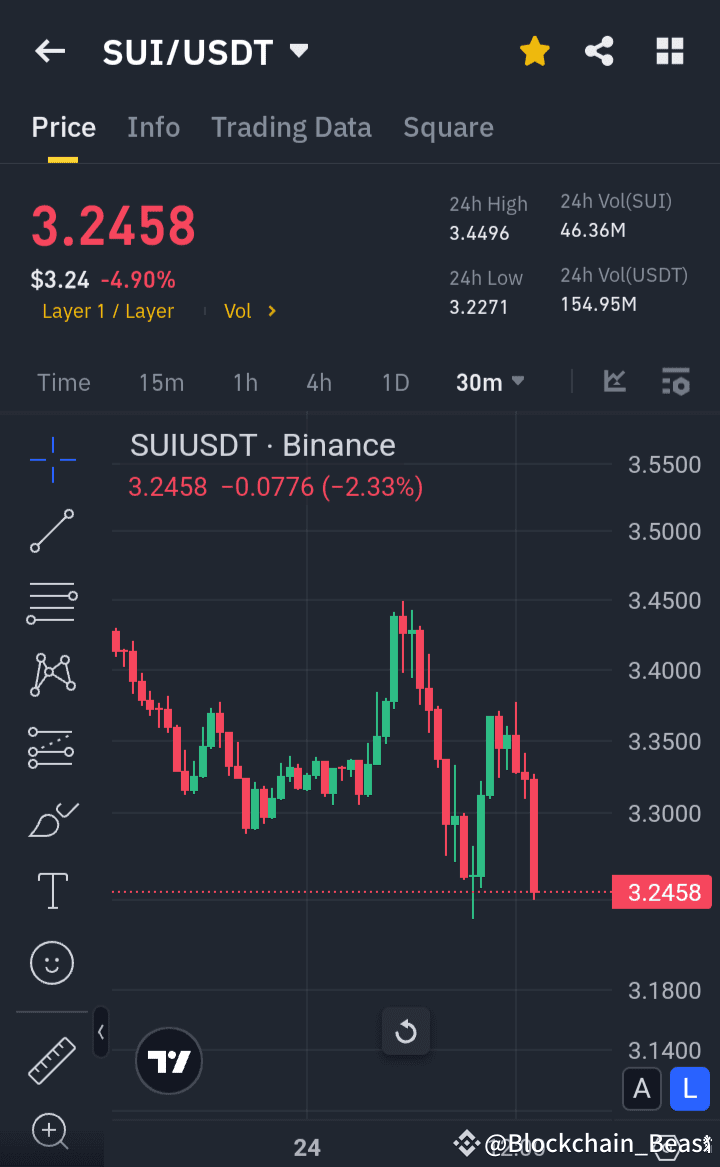Screen dimensions: 720x1167
Task: Toggle auto scale with the A button
Action: [642, 1089]
